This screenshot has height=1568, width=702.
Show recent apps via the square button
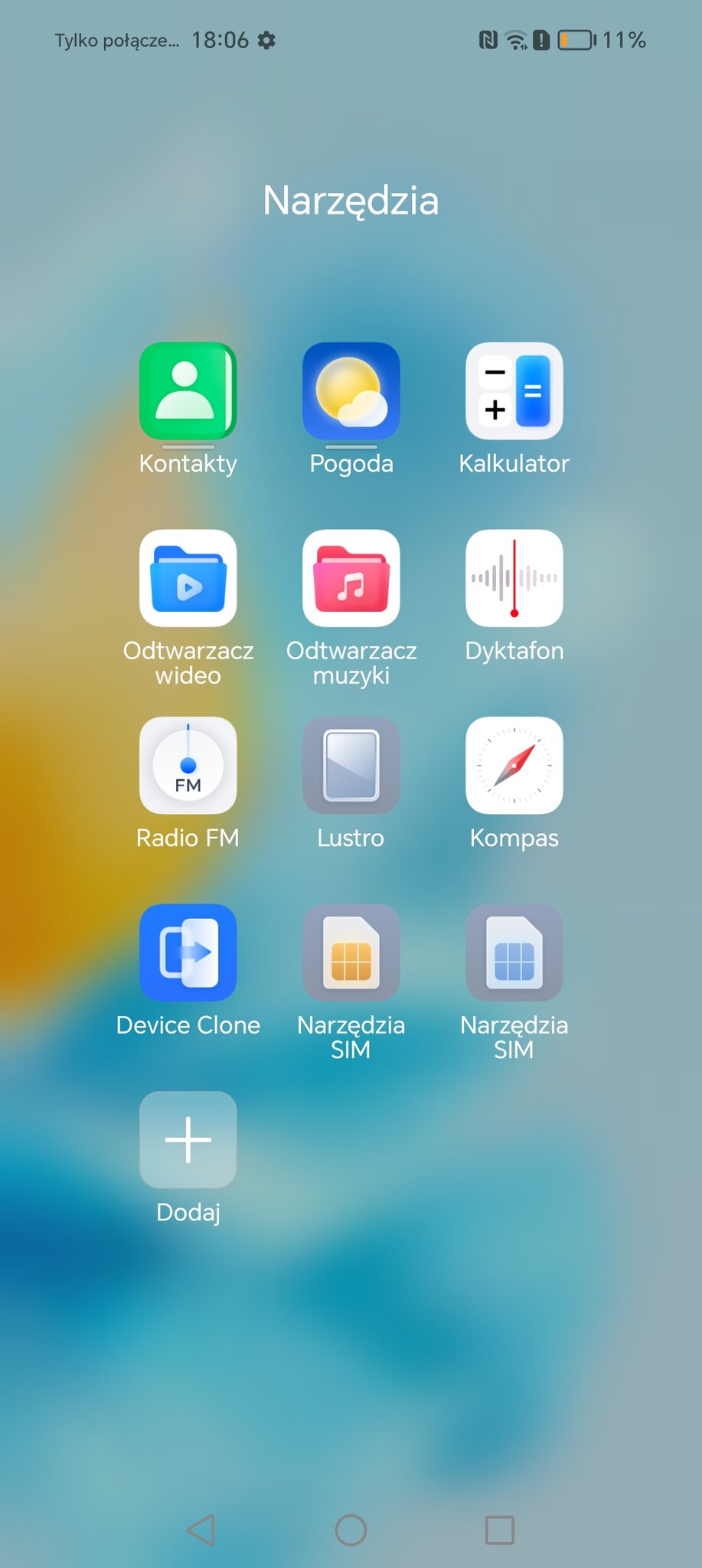(499, 1530)
